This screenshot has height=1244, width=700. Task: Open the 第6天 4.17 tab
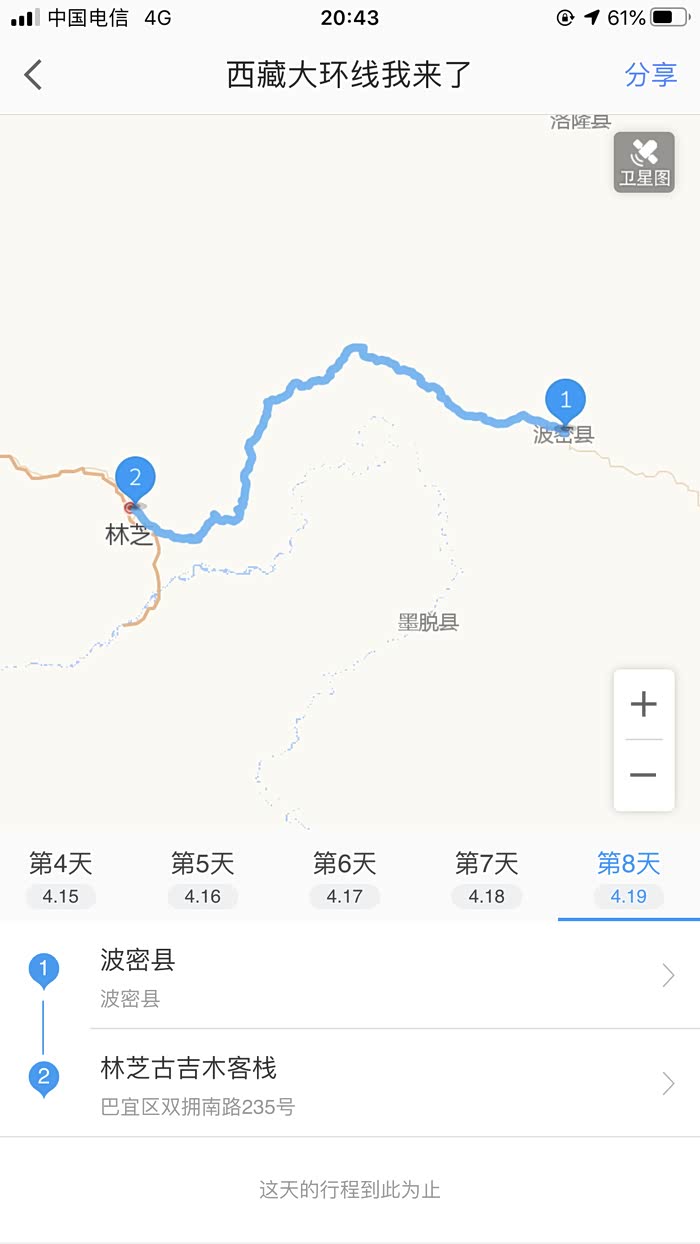click(x=344, y=877)
